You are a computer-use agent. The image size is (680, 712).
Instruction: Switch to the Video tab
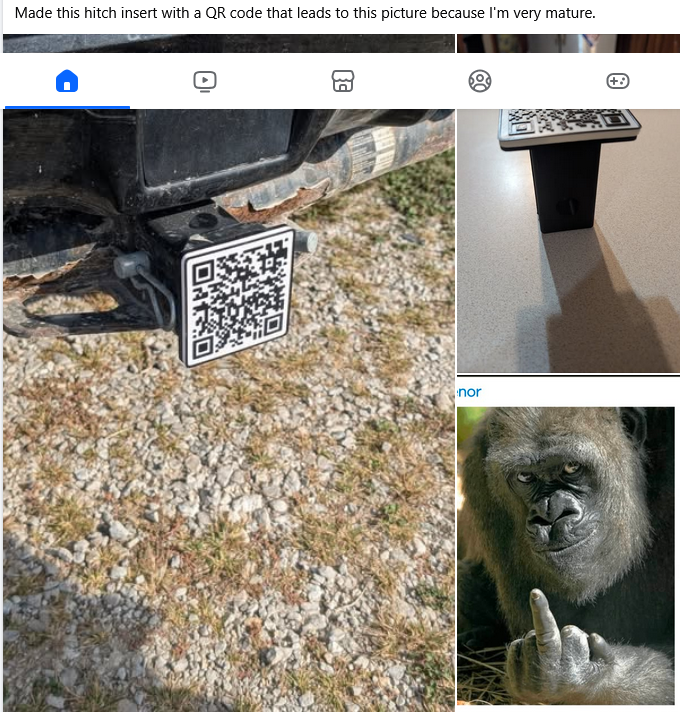205,81
